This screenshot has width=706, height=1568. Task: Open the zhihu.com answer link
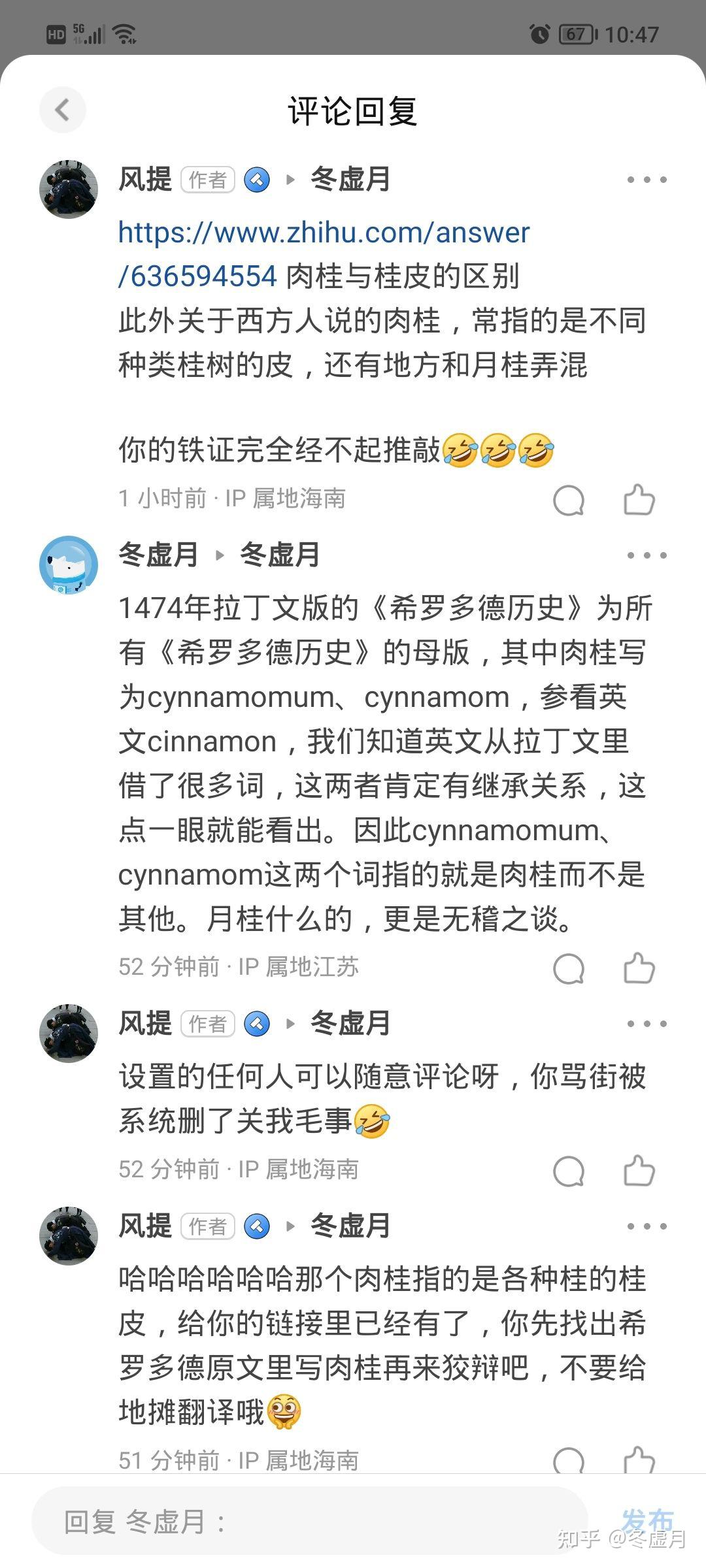pyautogui.click(x=323, y=234)
